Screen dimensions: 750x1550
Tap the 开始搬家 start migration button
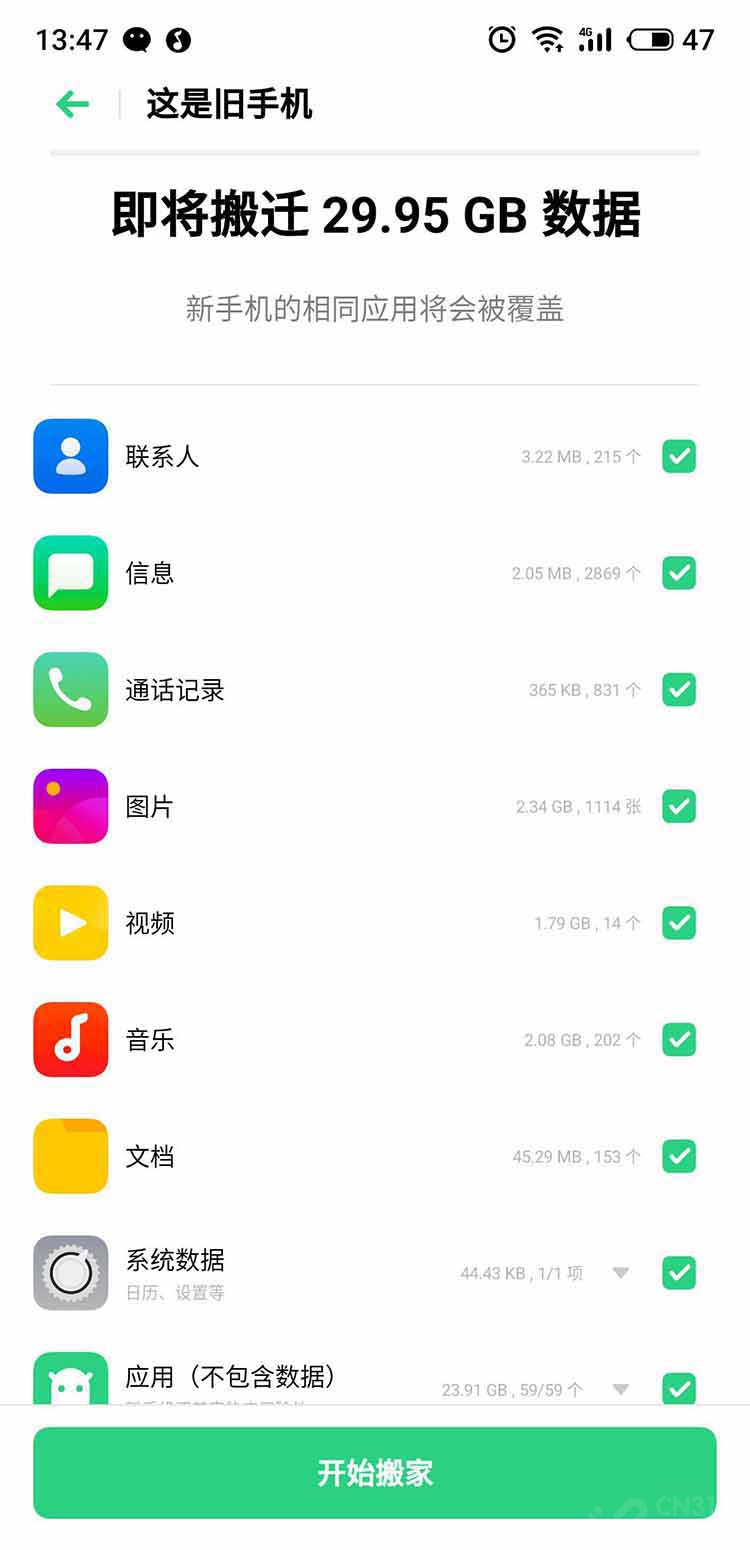[x=375, y=1472]
